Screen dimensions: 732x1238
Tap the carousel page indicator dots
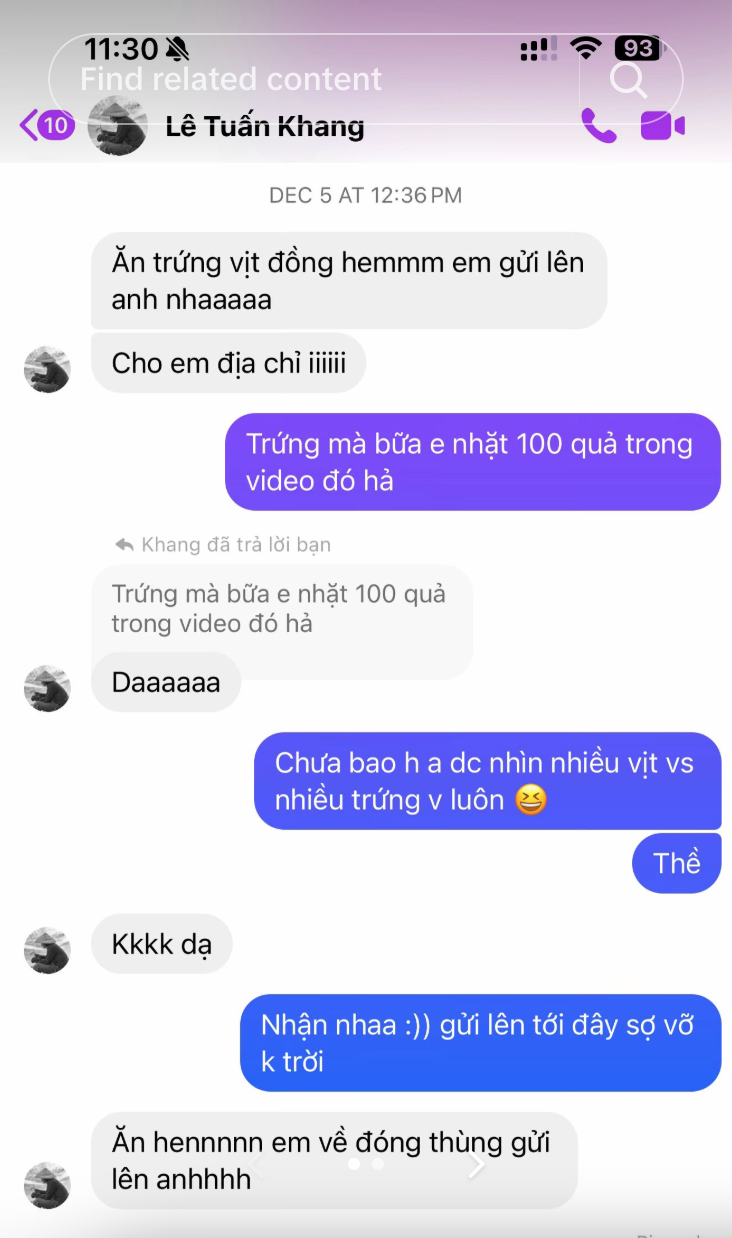(365, 1164)
